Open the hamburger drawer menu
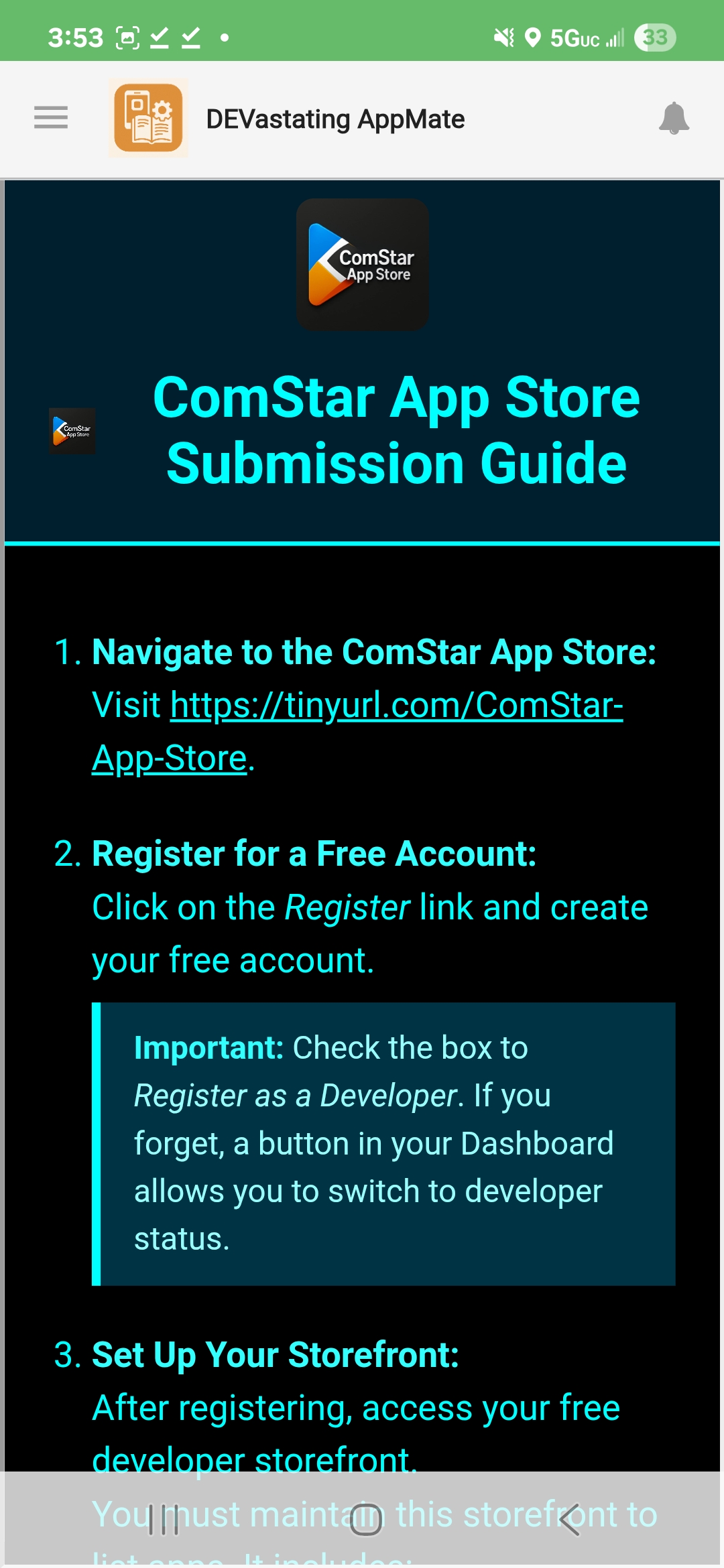 (x=51, y=118)
